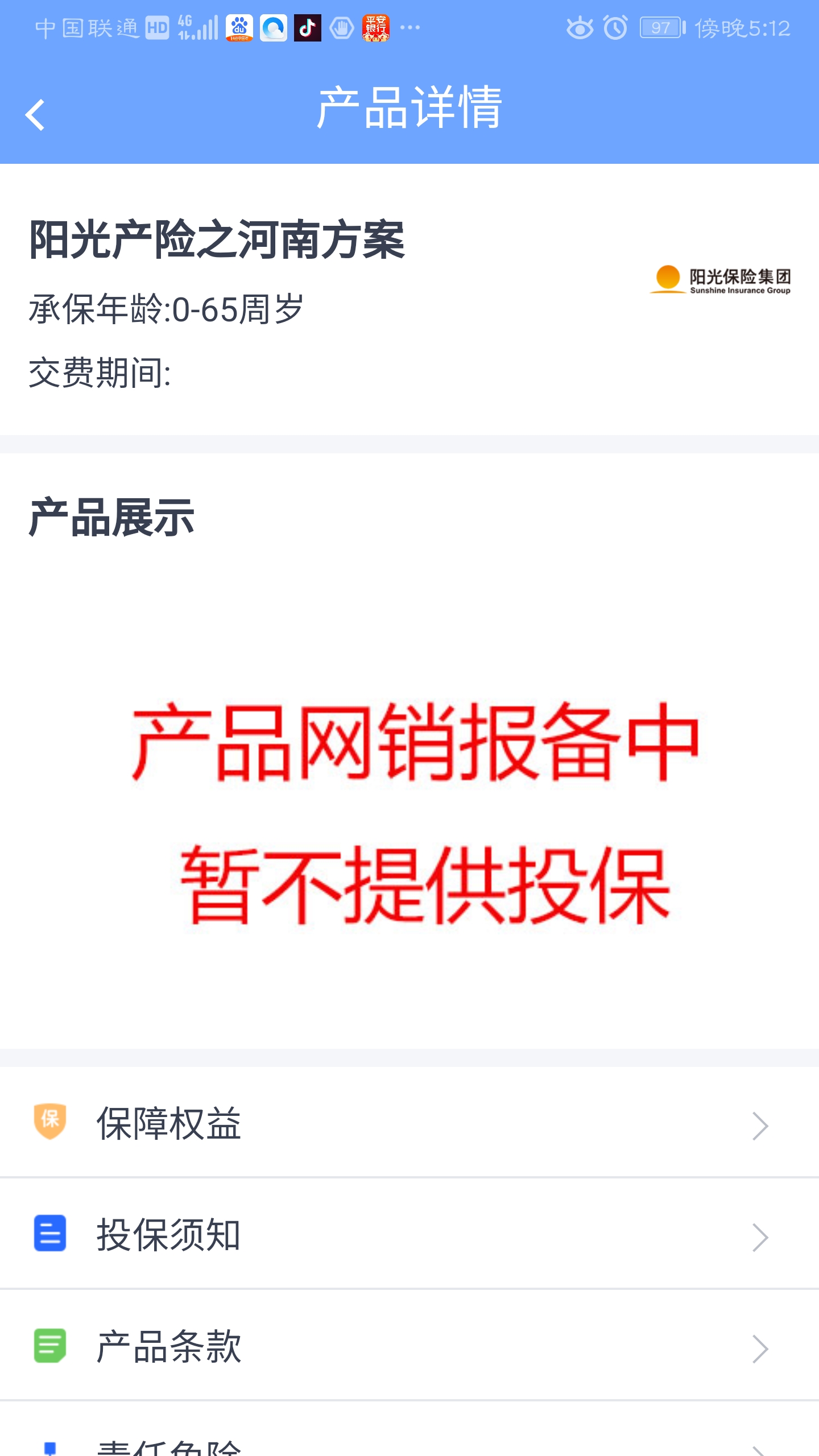Image resolution: width=819 pixels, height=1456 pixels.
Task: Tap the blue cloud app icon in status bar
Action: coord(272,27)
